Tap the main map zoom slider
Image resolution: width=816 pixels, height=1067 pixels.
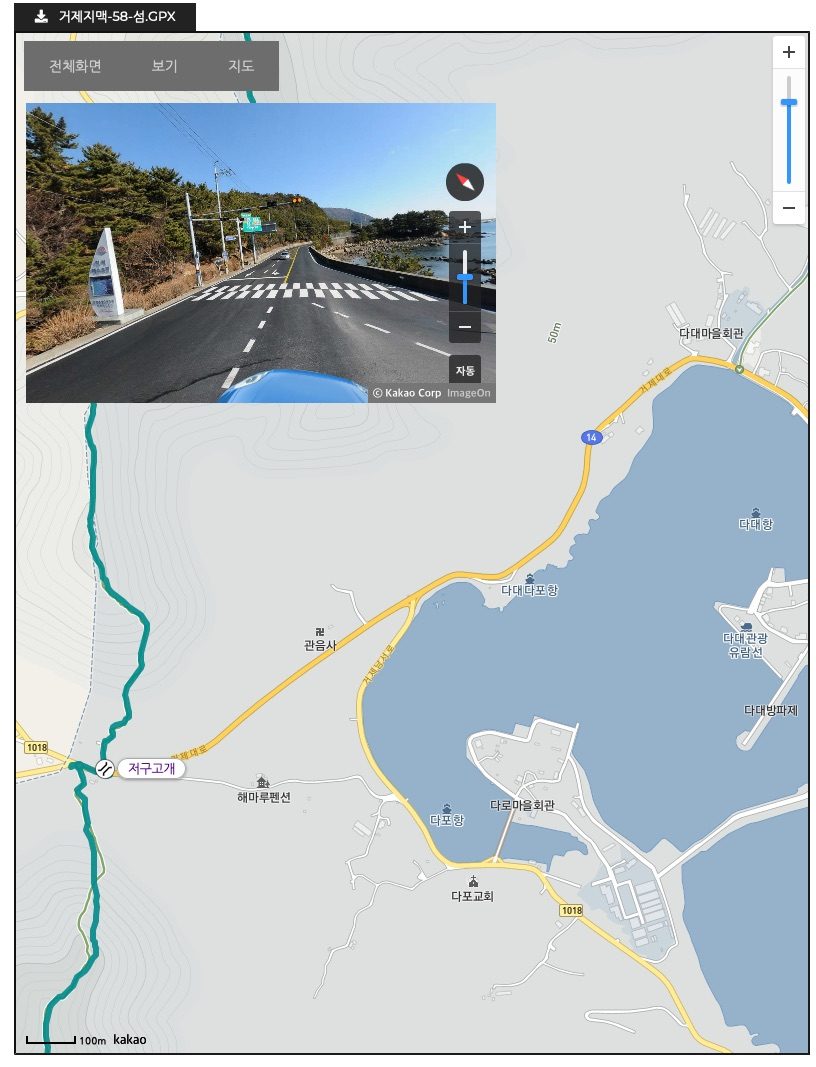pyautogui.click(x=789, y=130)
